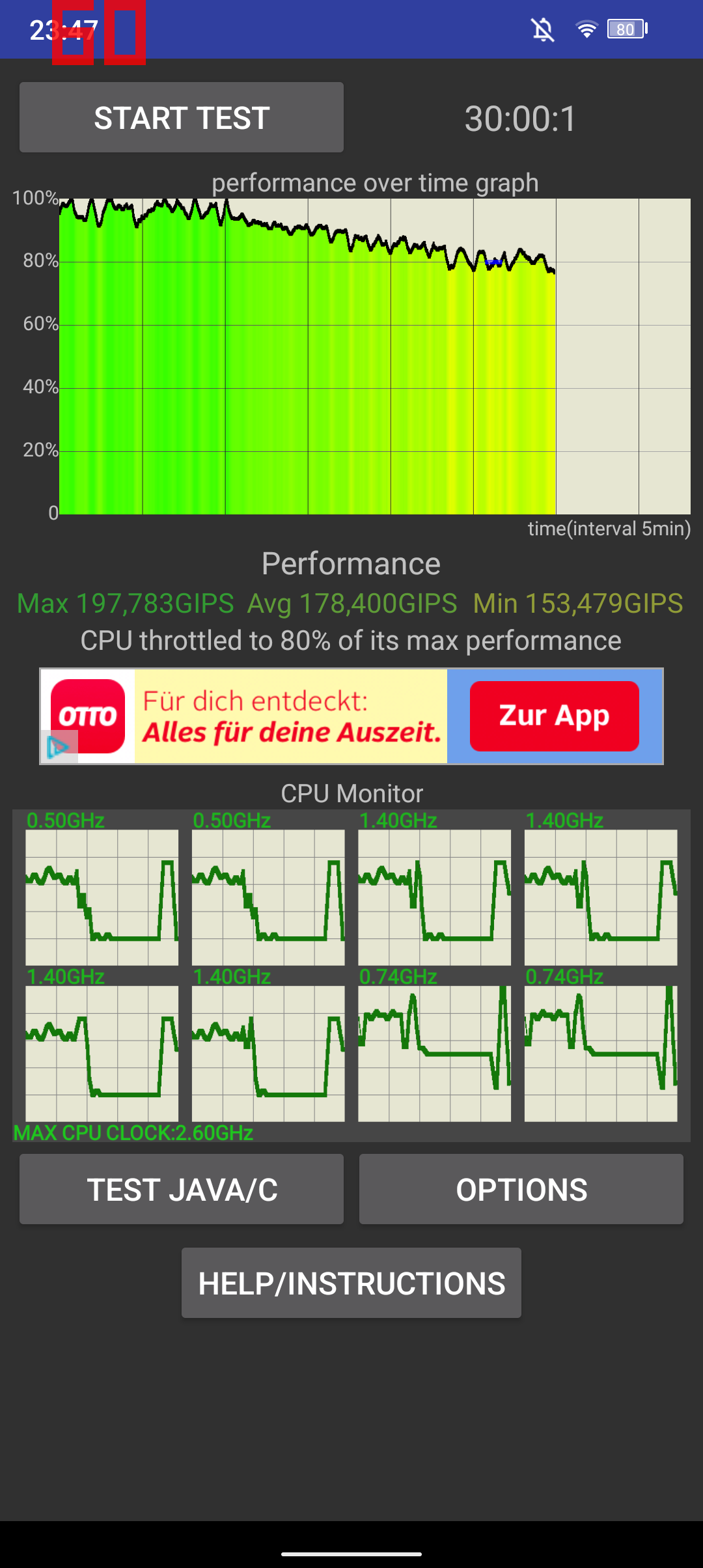Tap the Zur App ad button

[555, 716]
